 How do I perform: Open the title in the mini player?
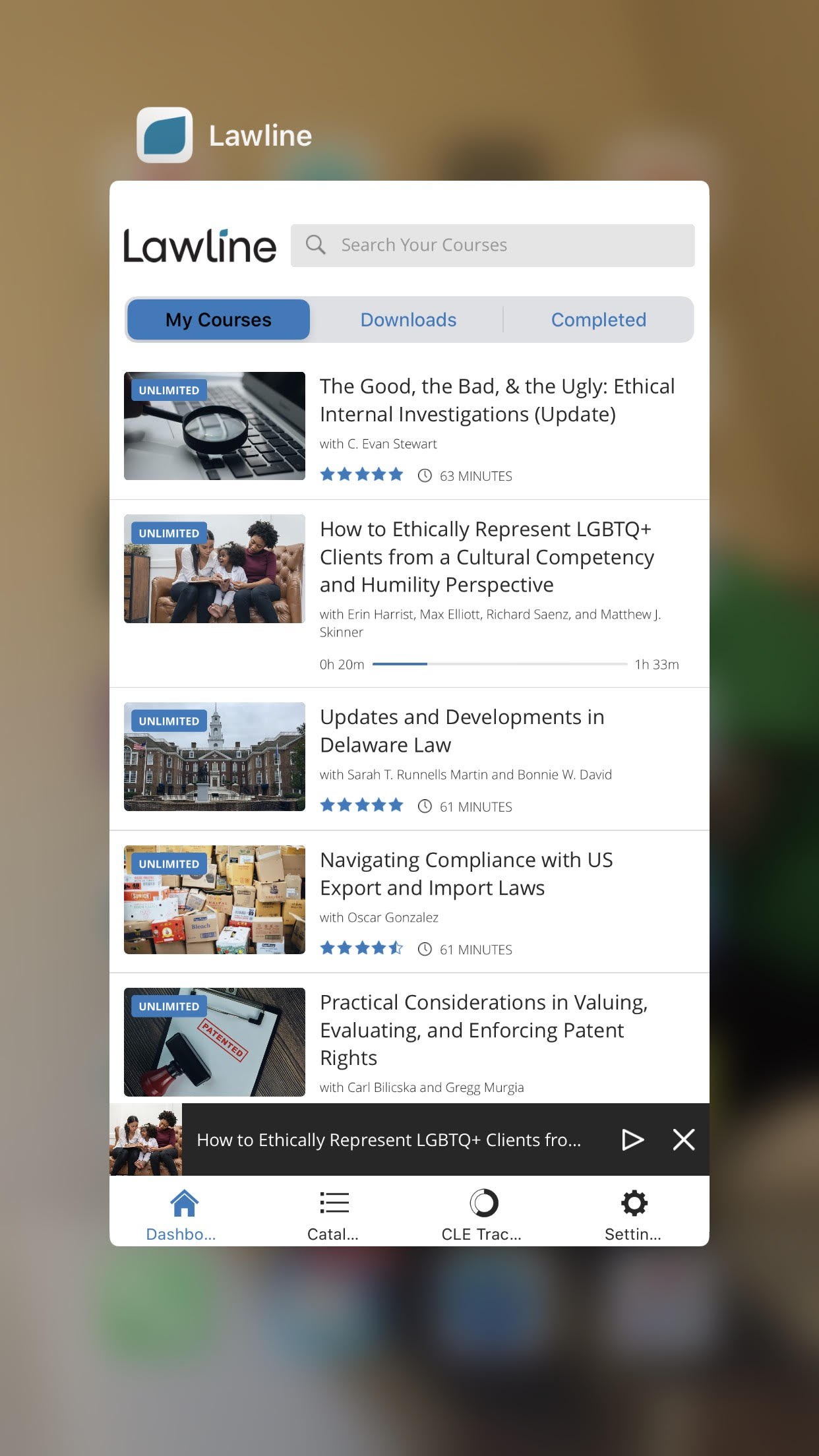tap(388, 1140)
